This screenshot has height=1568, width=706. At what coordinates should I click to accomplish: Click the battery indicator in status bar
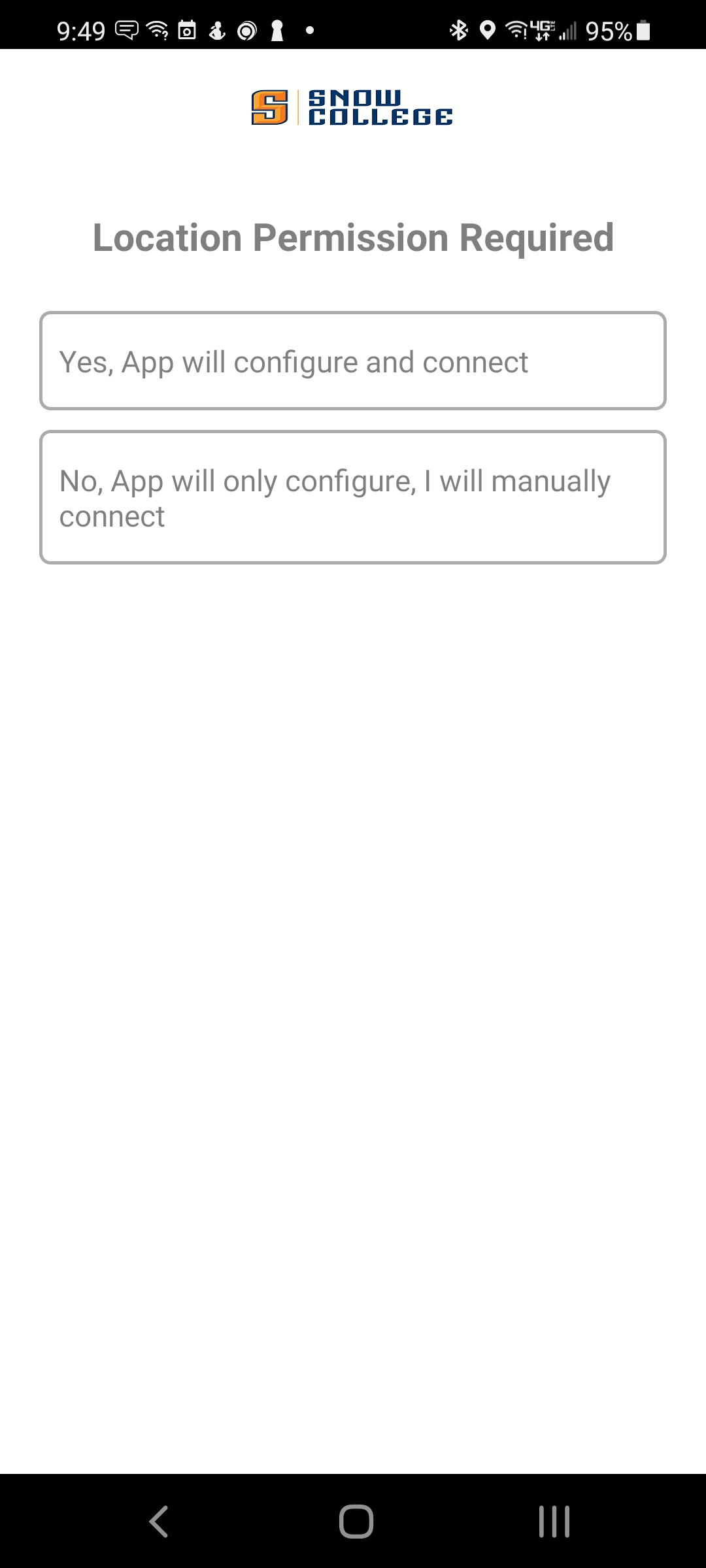[643, 29]
